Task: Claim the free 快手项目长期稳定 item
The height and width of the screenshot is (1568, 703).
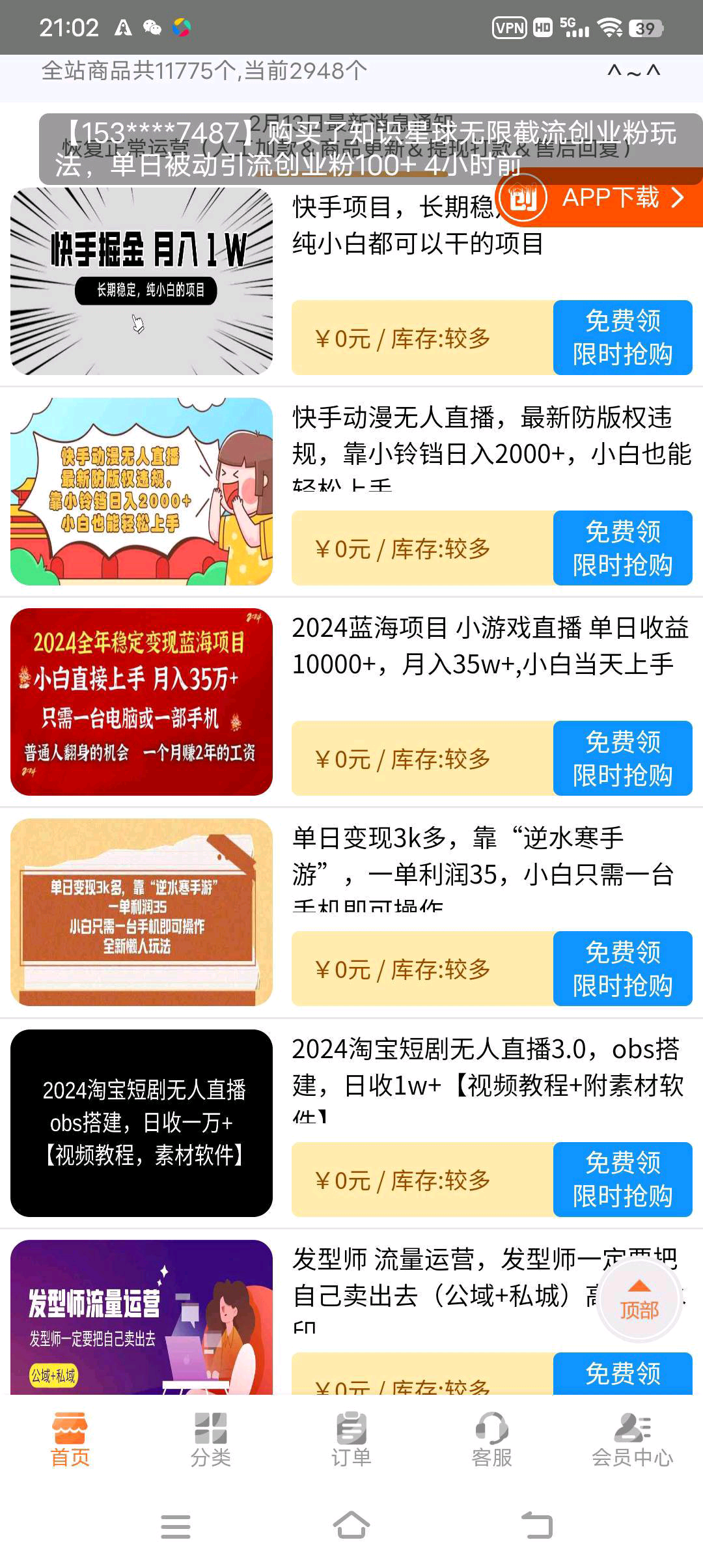Action: point(622,337)
